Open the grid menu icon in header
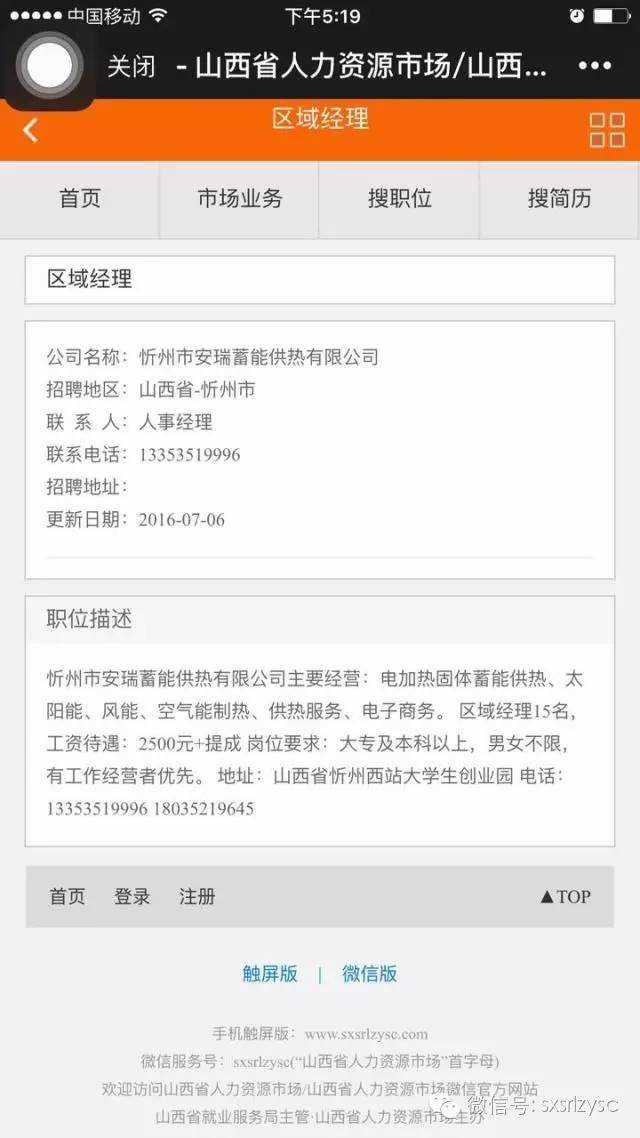This screenshot has width=640, height=1138. tap(606, 129)
